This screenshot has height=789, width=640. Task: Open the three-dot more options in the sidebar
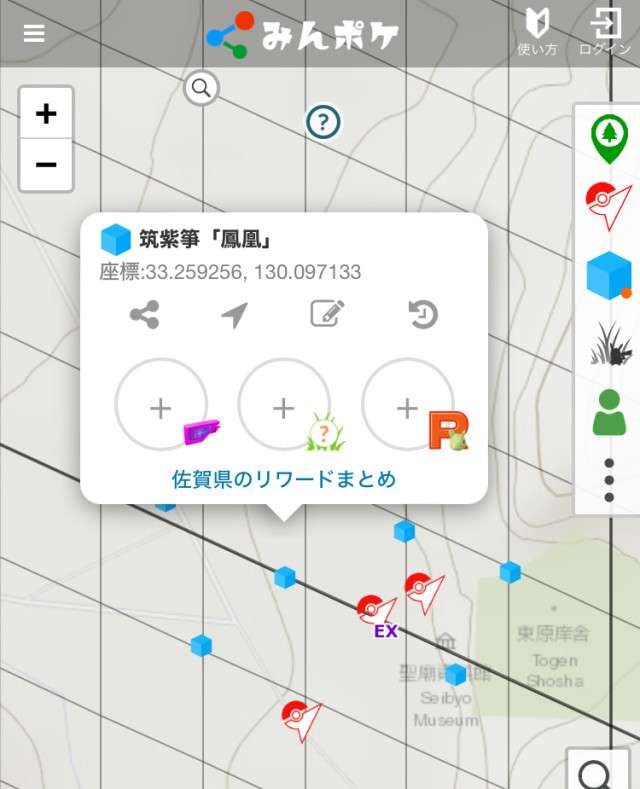click(608, 480)
